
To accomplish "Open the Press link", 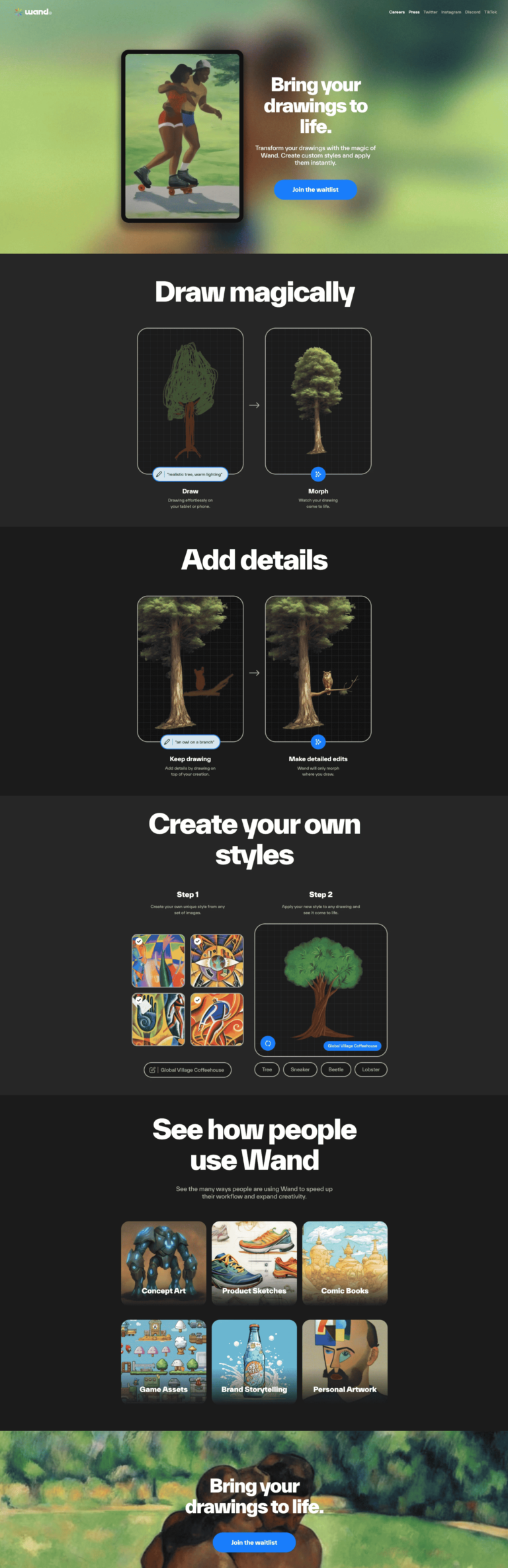I will point(414,12).
